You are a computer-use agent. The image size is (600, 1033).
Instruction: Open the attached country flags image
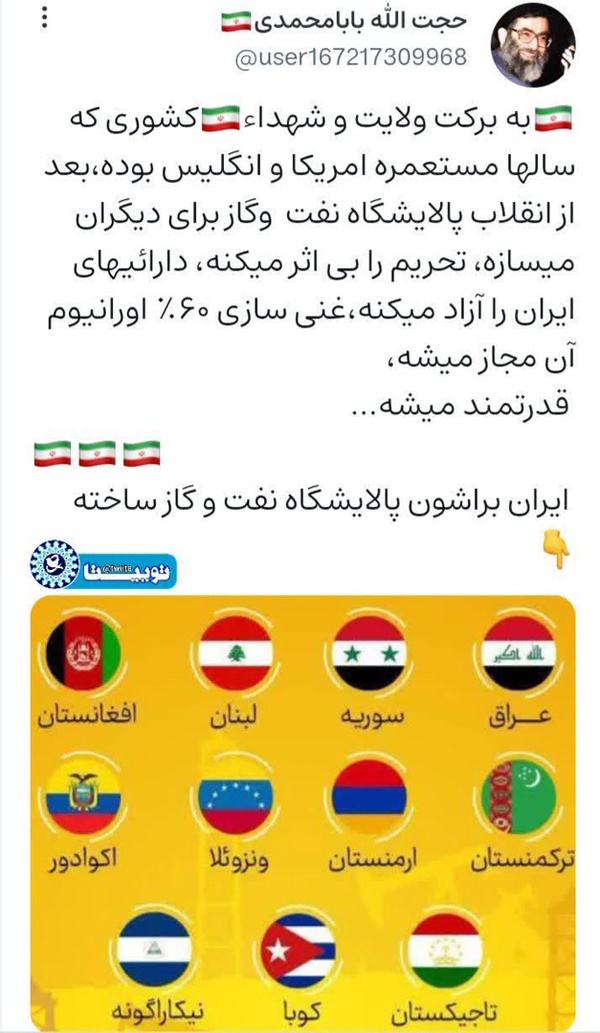point(303,812)
